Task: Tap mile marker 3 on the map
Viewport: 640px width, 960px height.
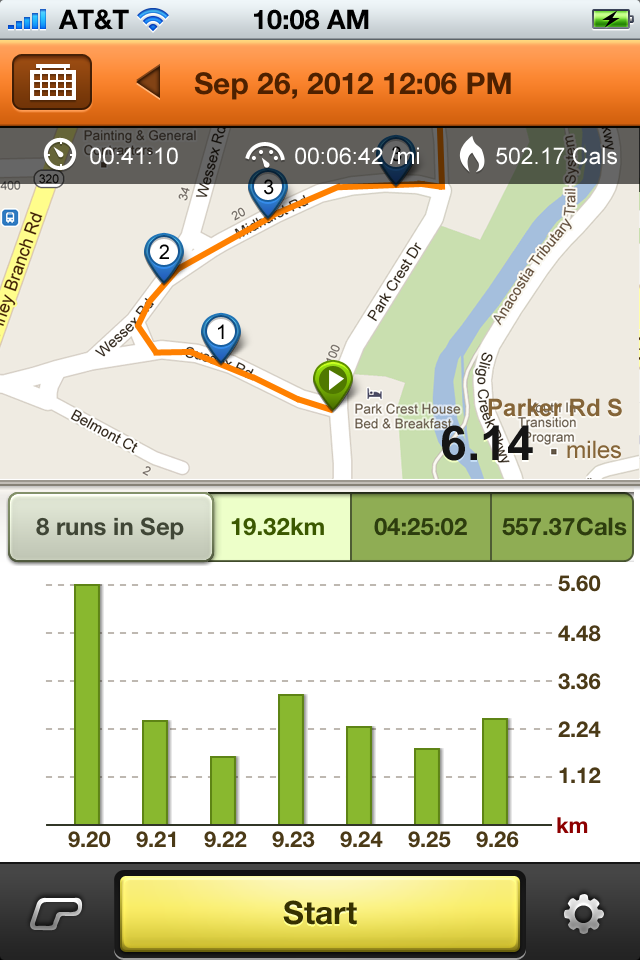Action: point(267,190)
